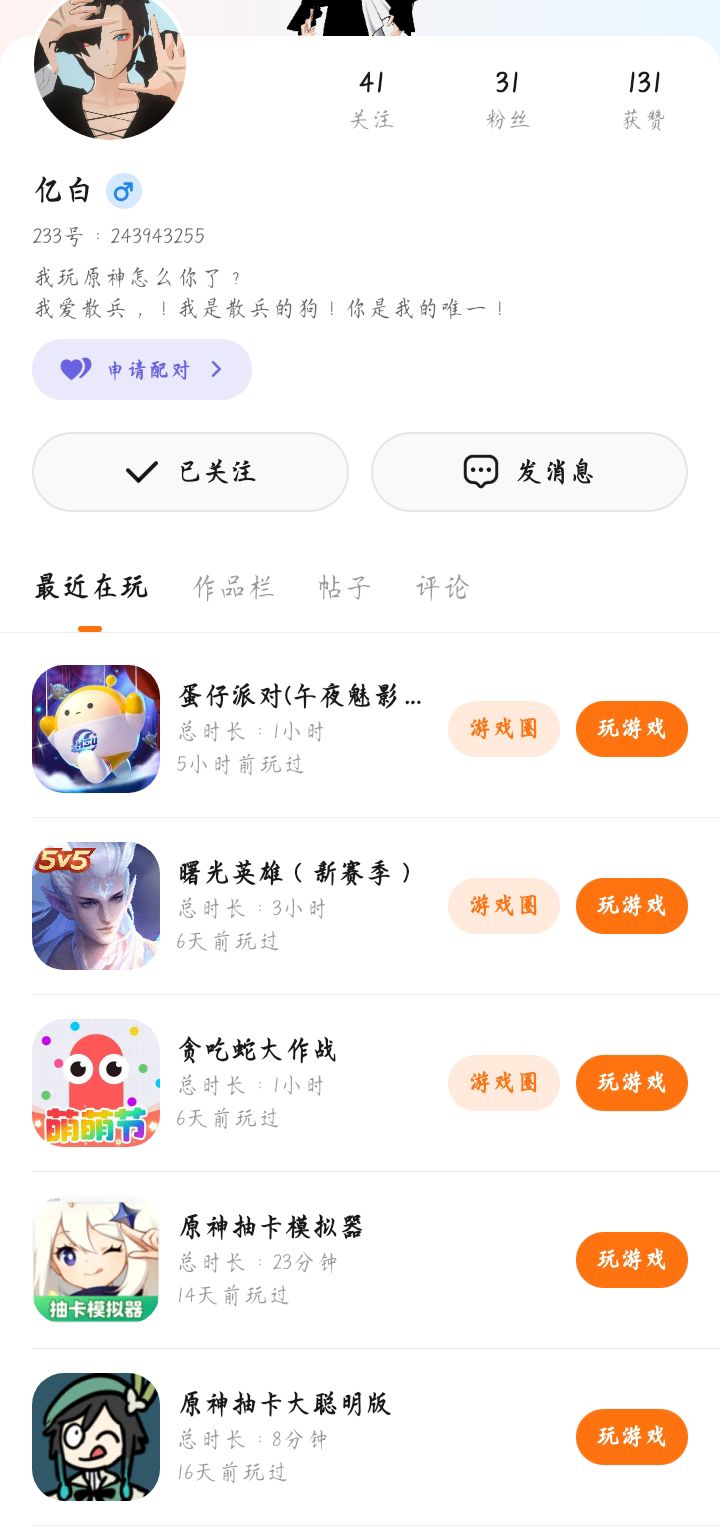Play 蛋仔派对 with 玩游戏 button
The height and width of the screenshot is (1529, 720).
631,729
